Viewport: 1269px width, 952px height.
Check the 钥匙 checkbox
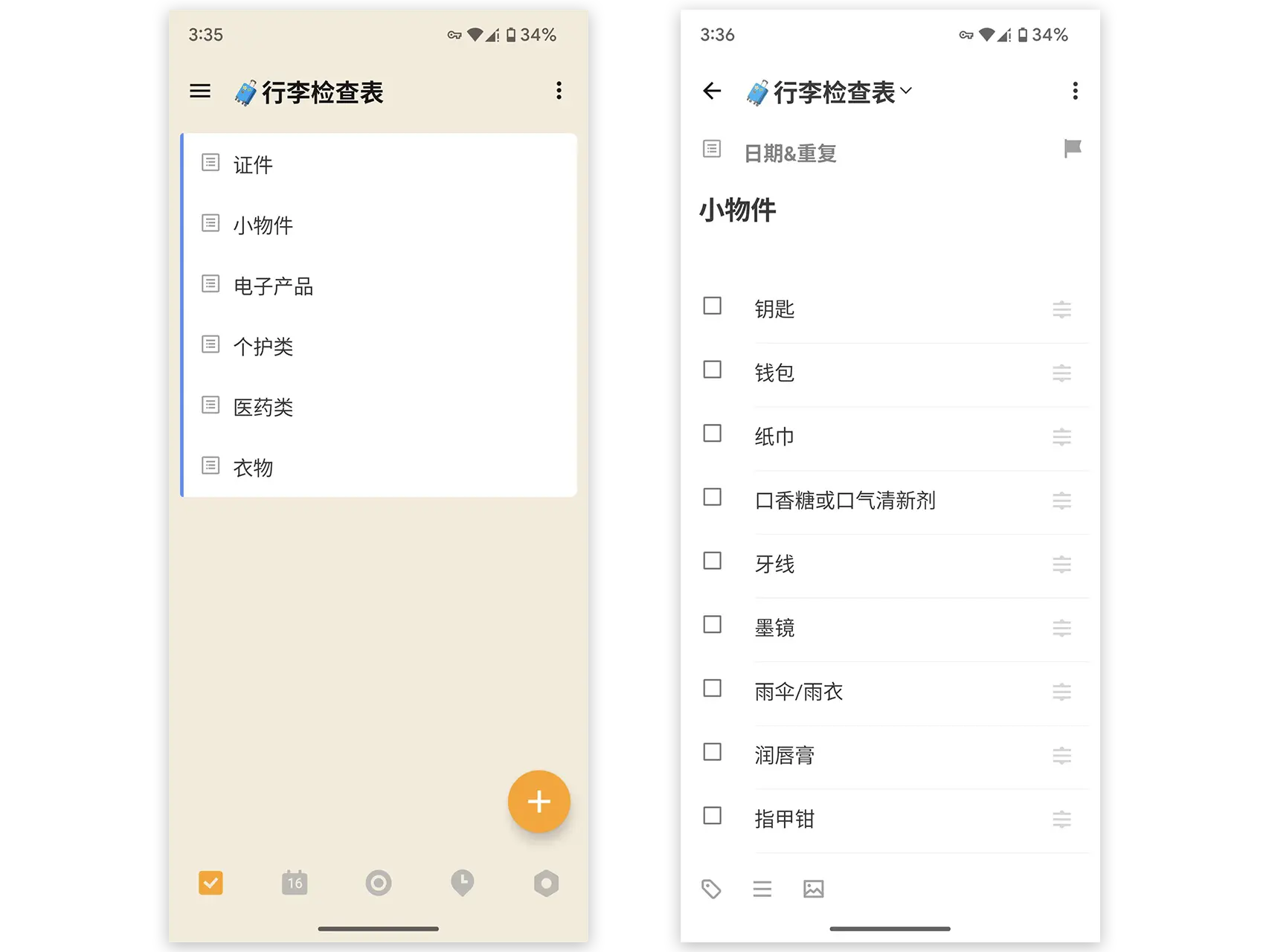713,306
